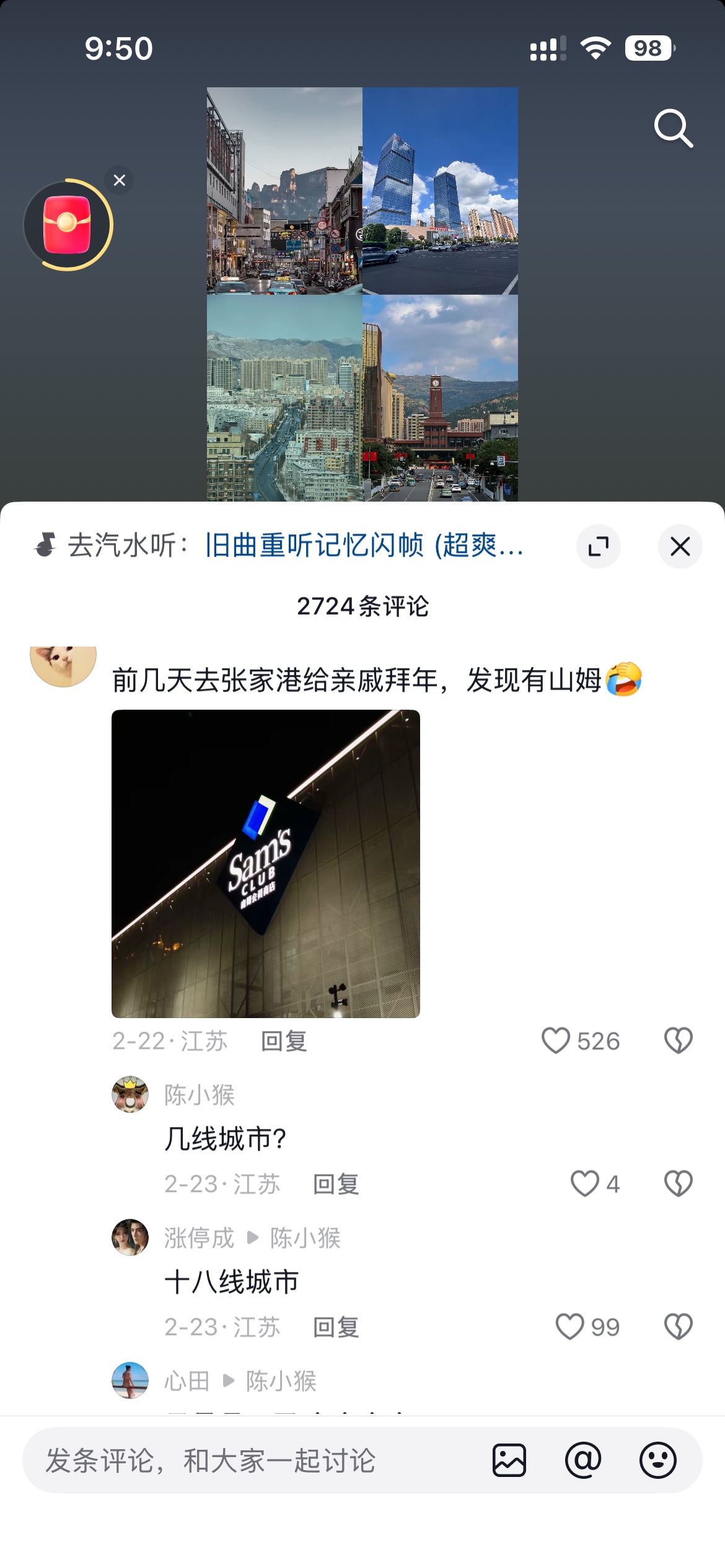Reply to 涨停成's 十八线城市 comment

[336, 1327]
